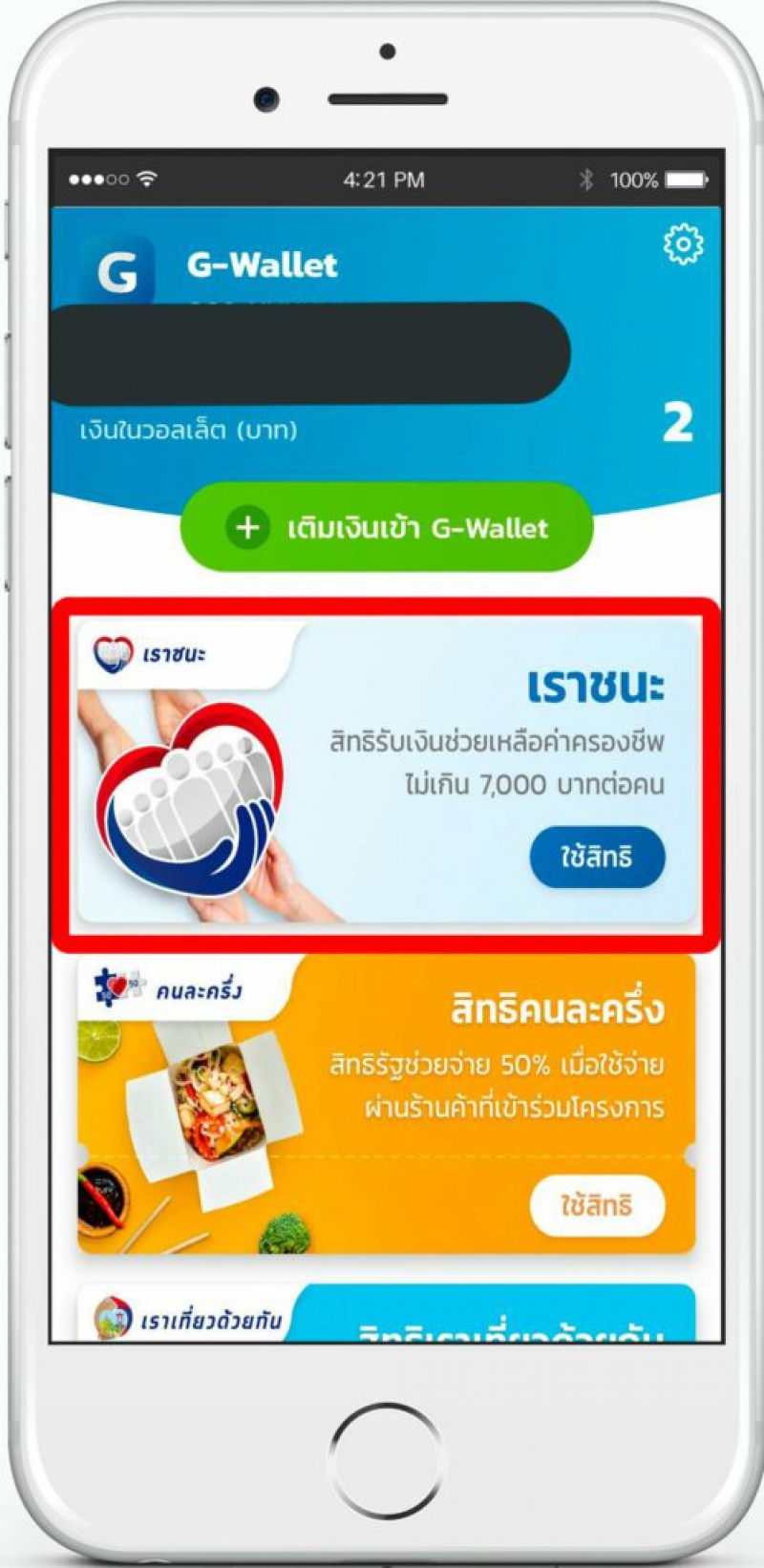Open the เราเที่ยวด้วยกัน card

click(x=387, y=1316)
